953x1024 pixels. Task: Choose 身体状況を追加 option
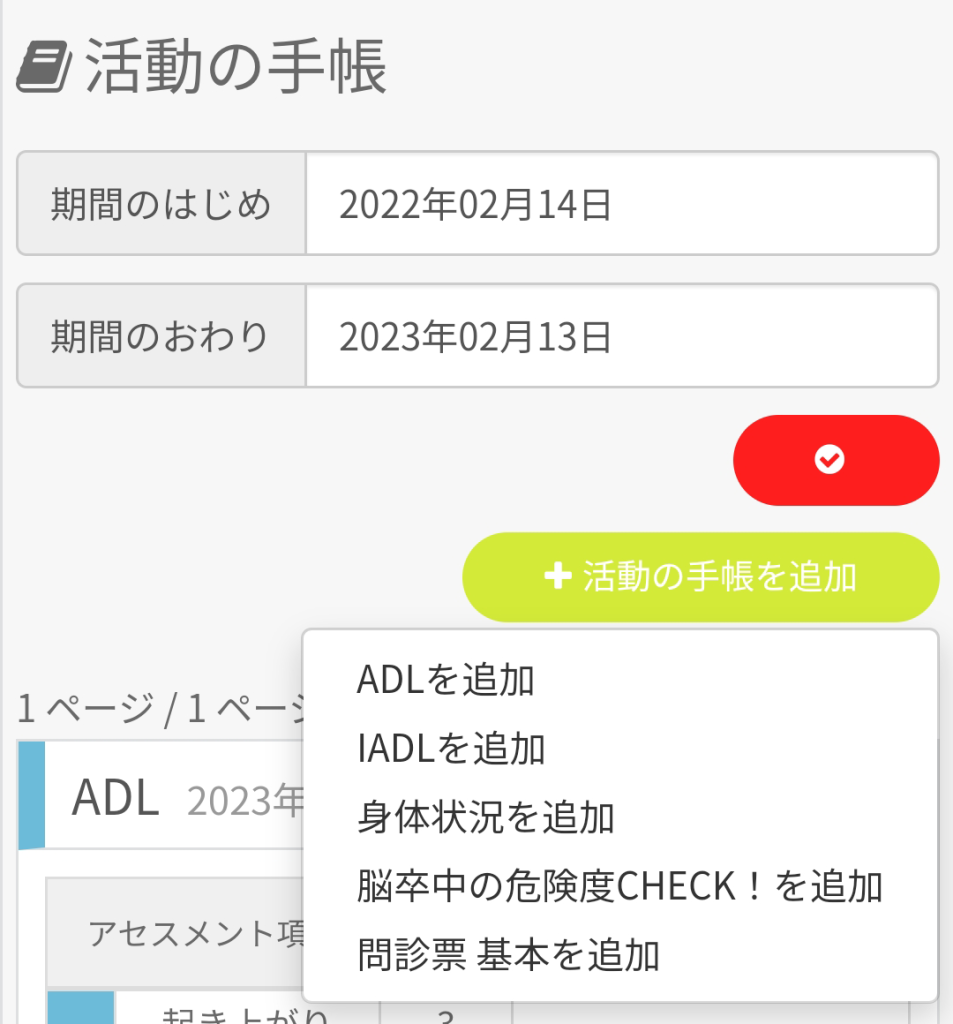tap(486, 817)
